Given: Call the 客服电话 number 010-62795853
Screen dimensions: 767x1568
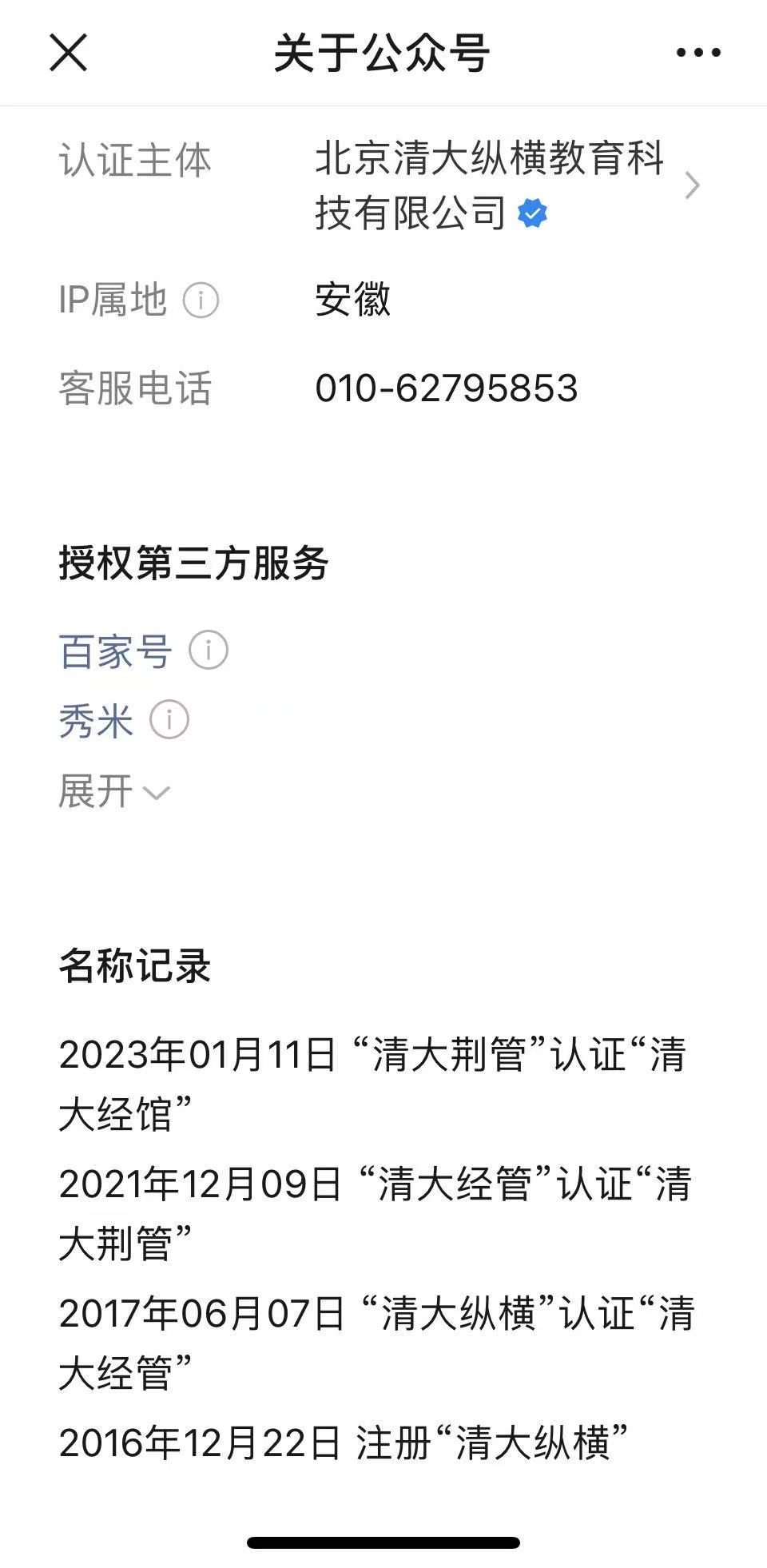Looking at the screenshot, I should [x=446, y=388].
